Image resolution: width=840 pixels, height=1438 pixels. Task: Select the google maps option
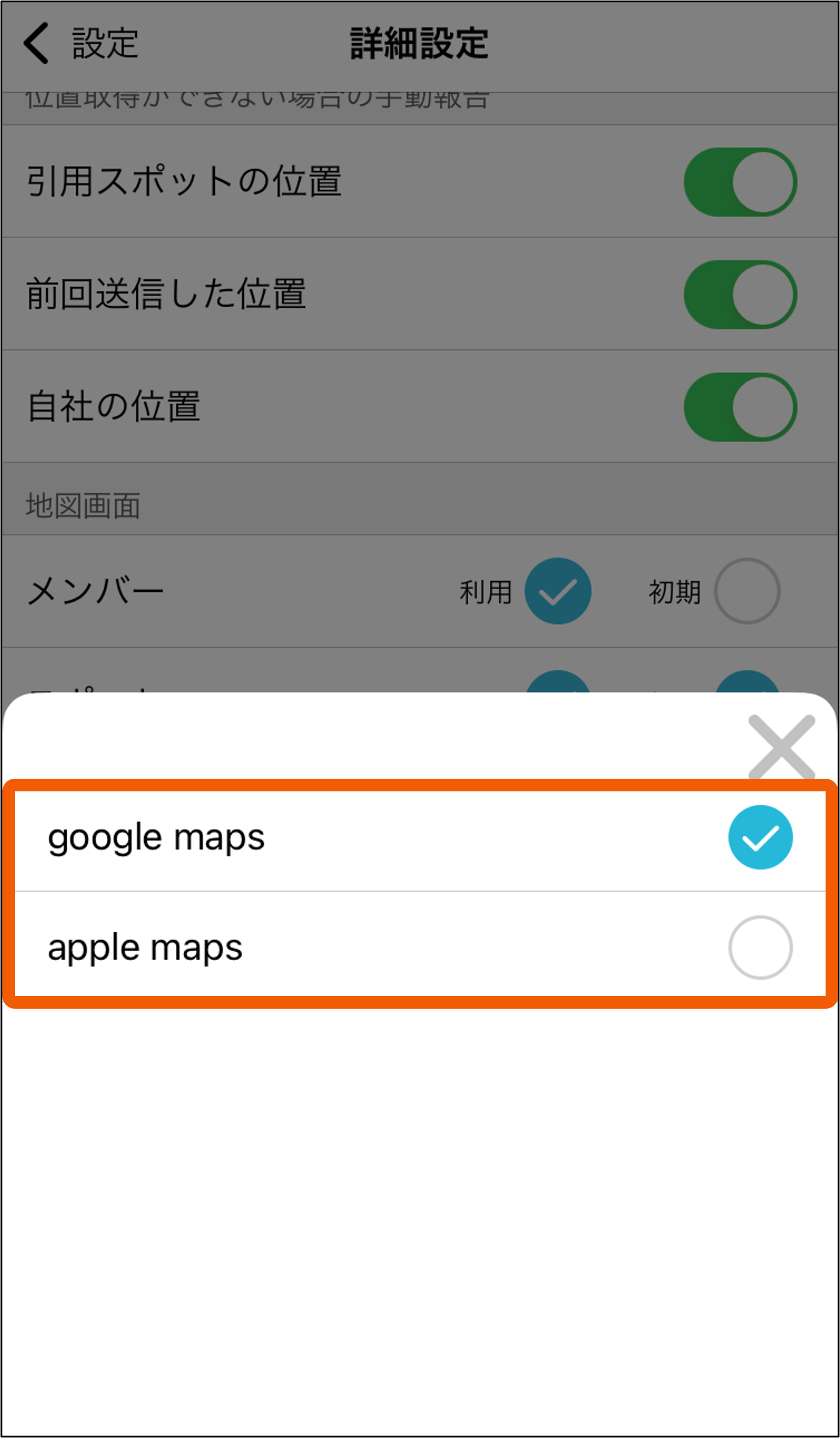click(x=420, y=838)
